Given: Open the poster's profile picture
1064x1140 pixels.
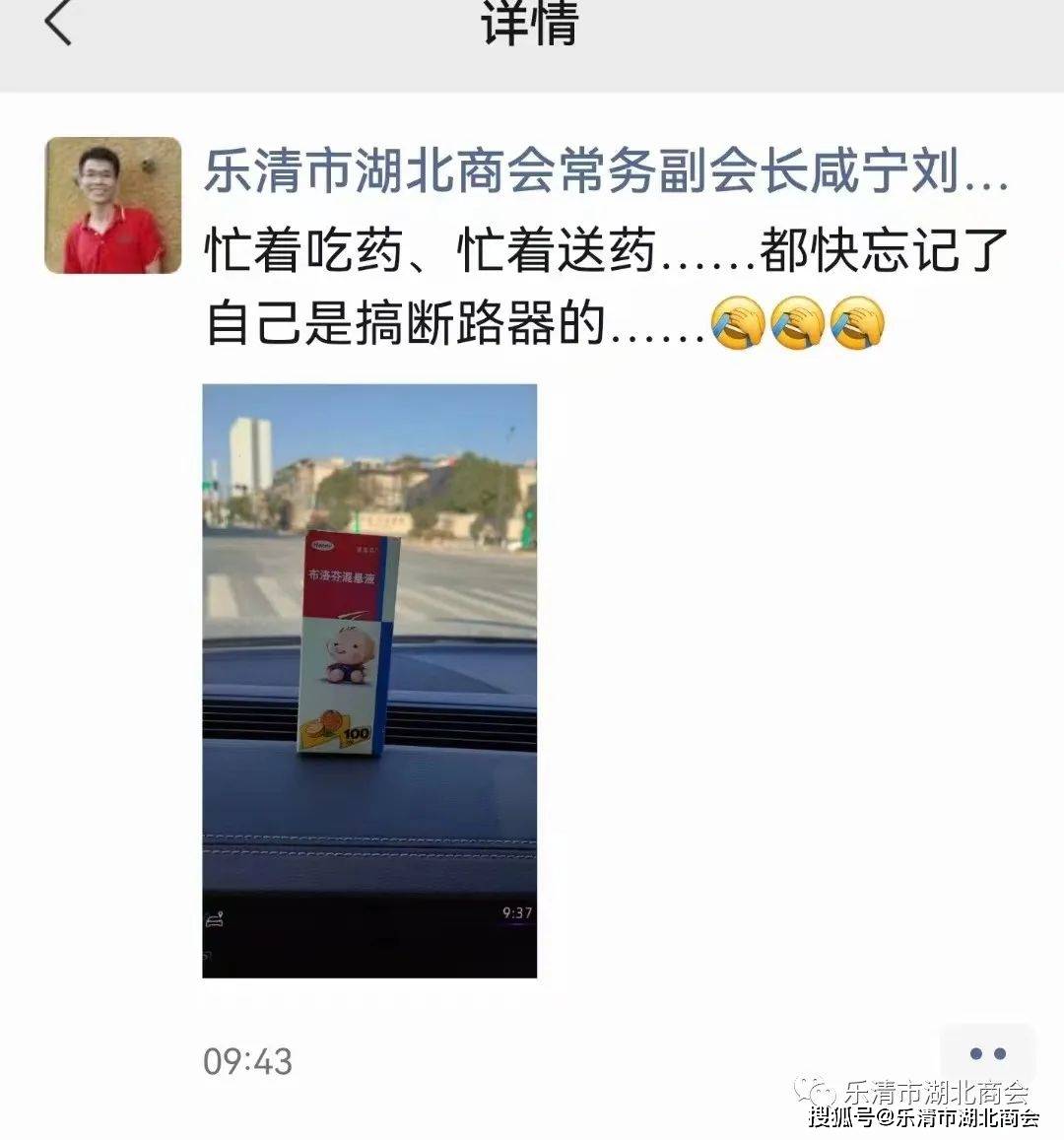Looking at the screenshot, I should tap(113, 205).
